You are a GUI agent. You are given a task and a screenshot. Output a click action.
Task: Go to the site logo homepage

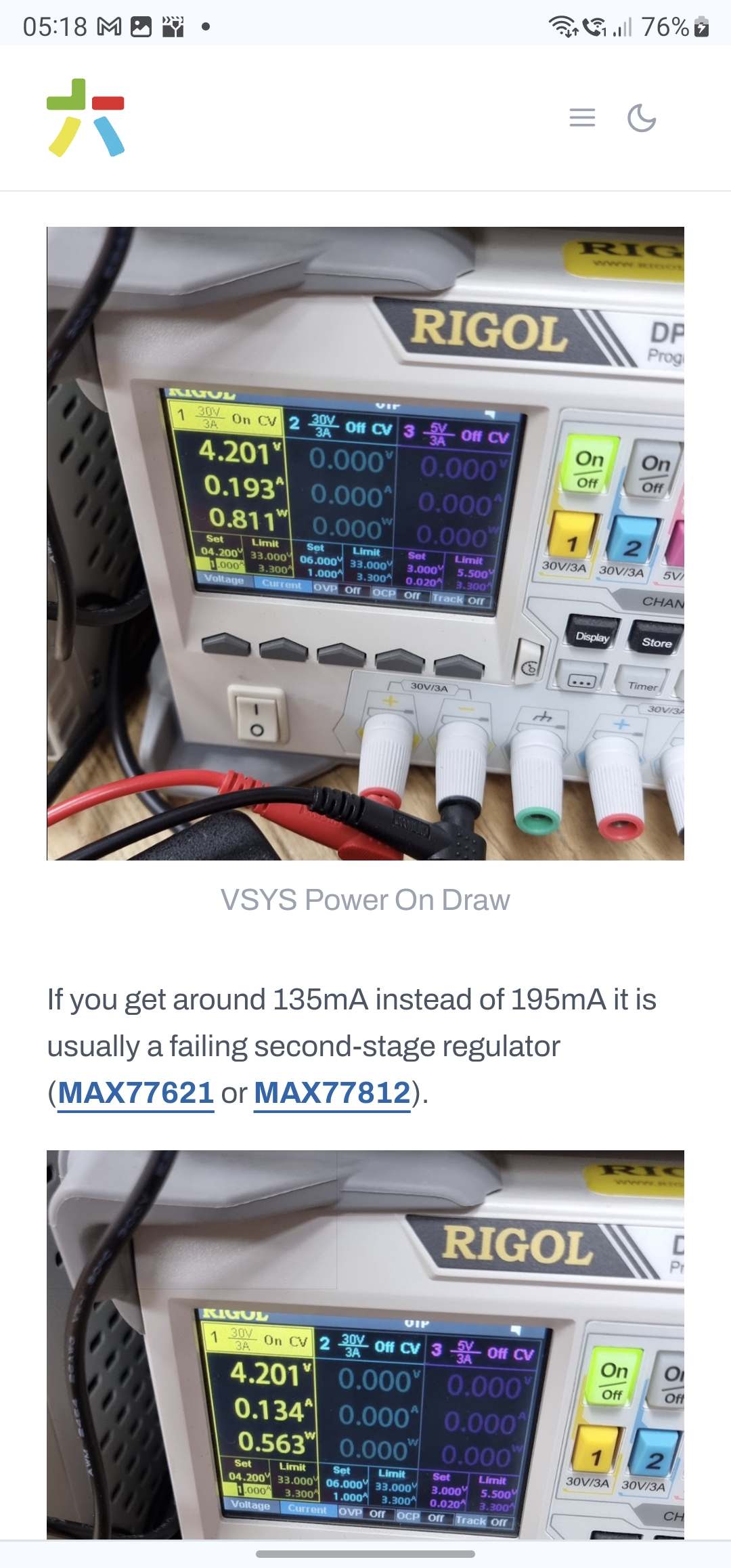pyautogui.click(x=86, y=118)
